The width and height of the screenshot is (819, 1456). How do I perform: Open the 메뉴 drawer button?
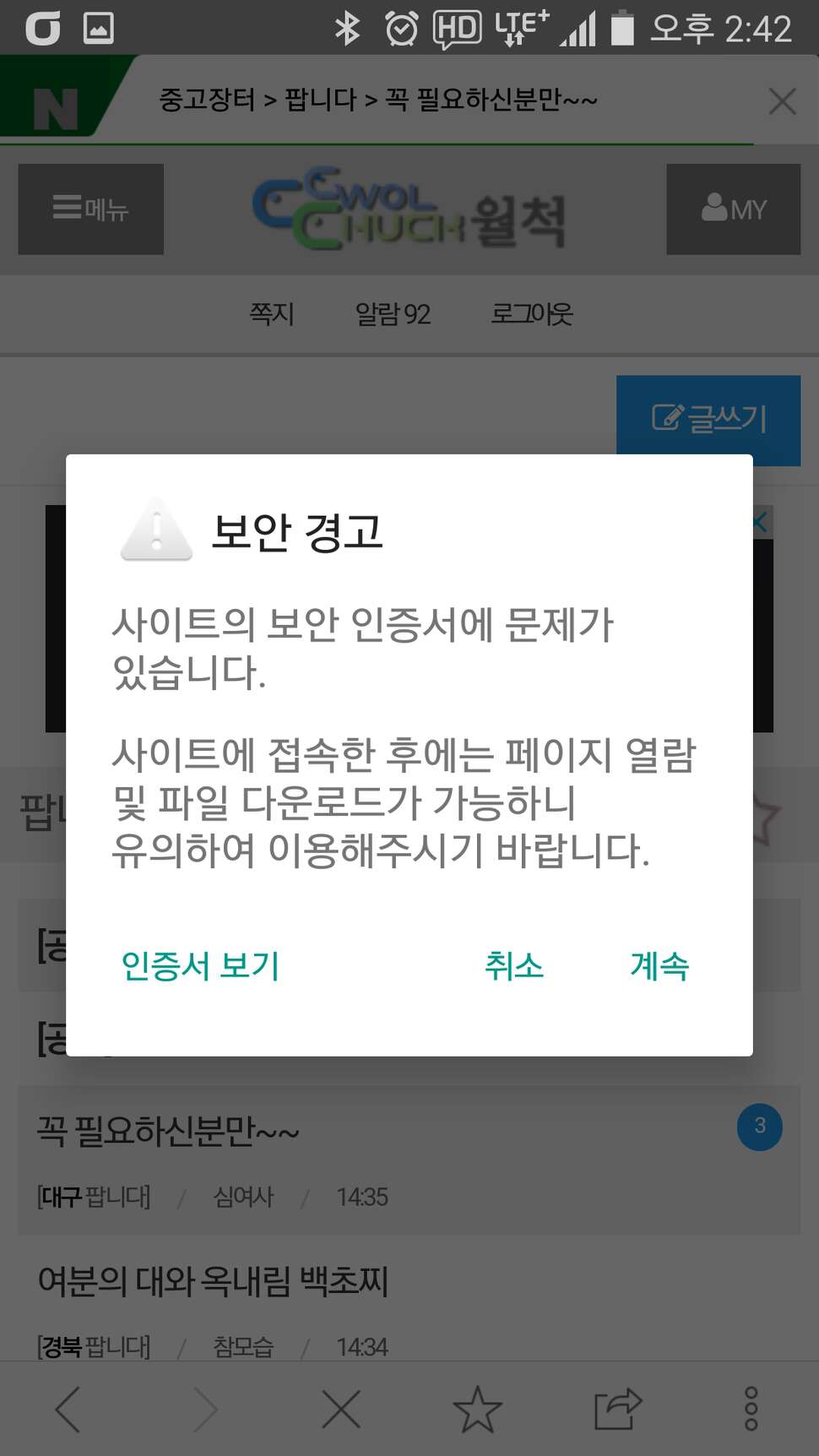click(91, 209)
